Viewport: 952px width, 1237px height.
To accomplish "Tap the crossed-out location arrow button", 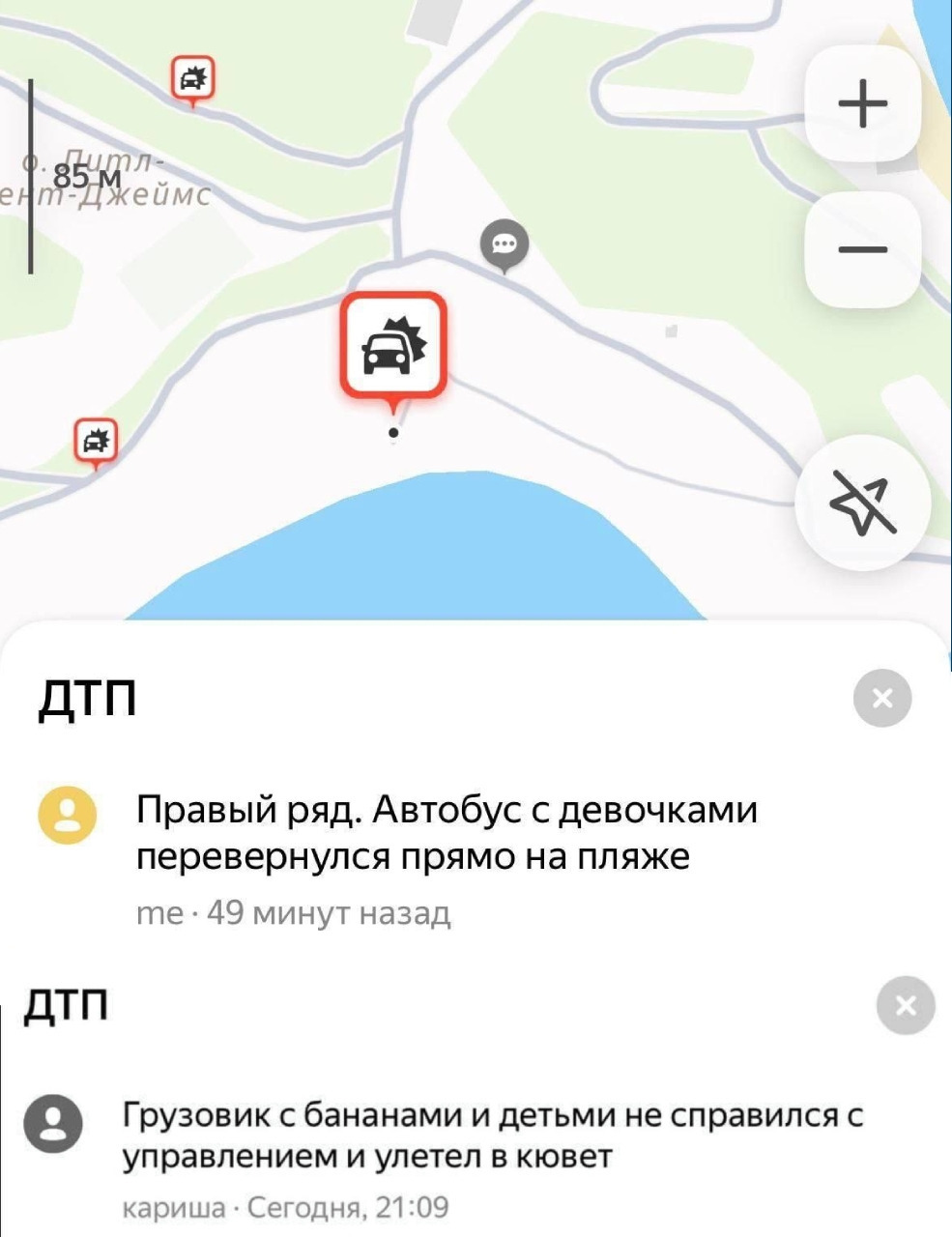I will [862, 503].
